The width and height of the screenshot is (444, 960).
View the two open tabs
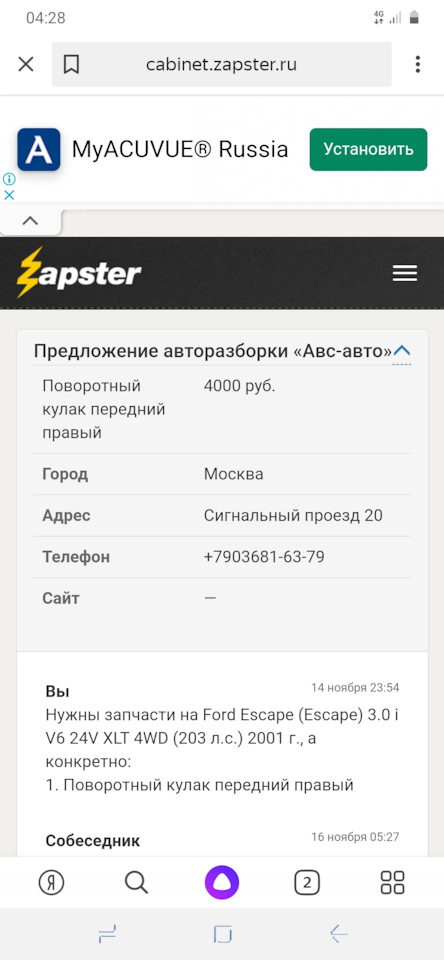pos(307,882)
